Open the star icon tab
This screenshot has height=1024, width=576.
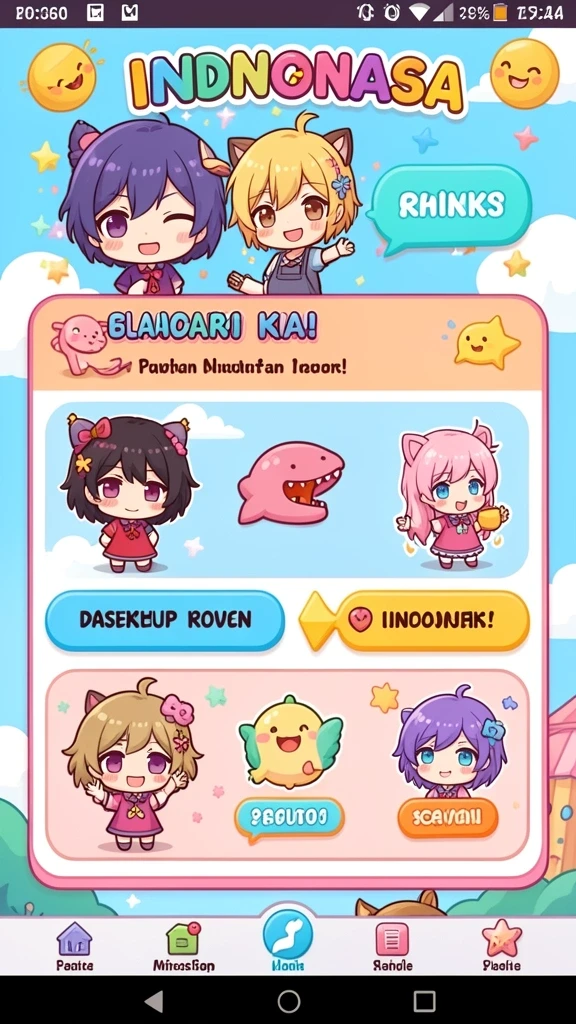click(x=502, y=947)
